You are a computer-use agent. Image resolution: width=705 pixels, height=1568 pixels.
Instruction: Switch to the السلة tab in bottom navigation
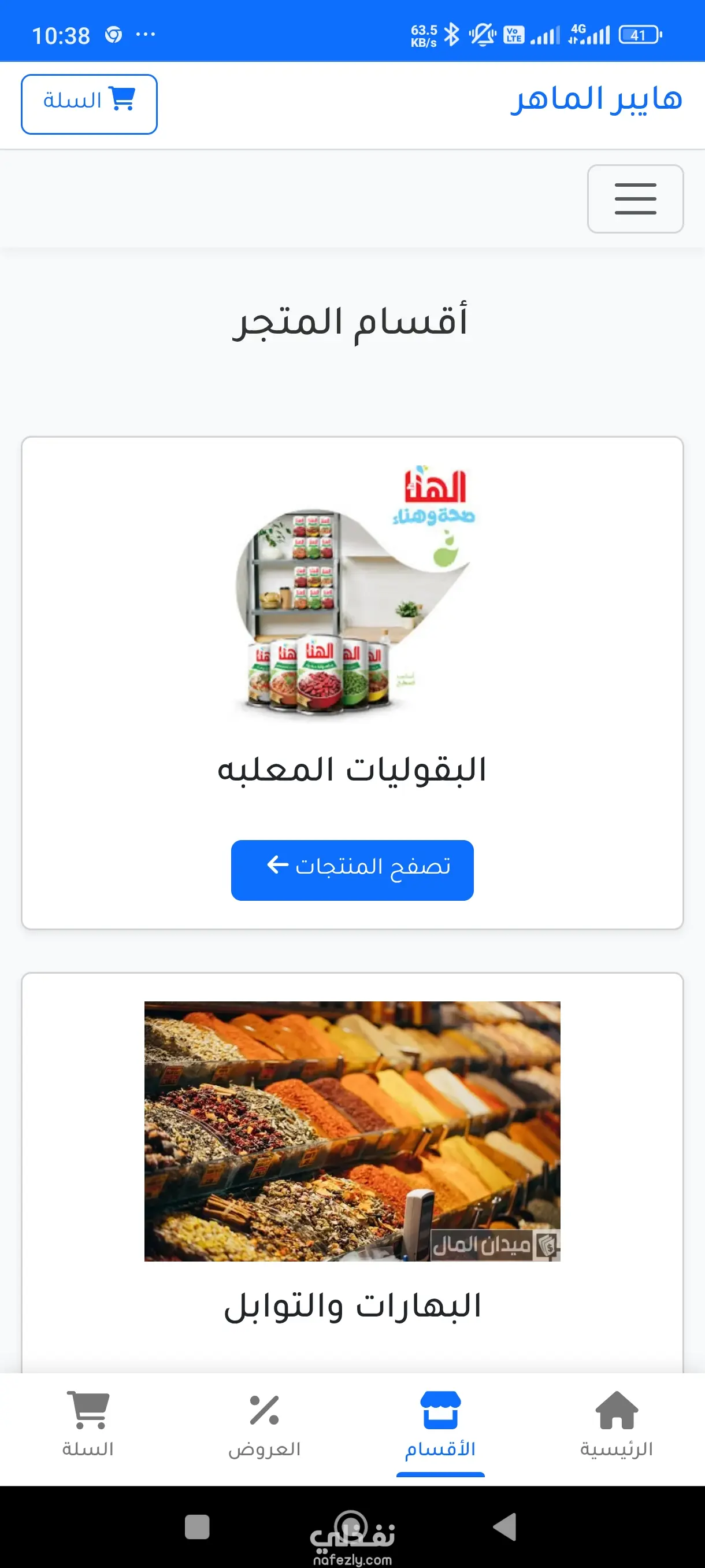pos(88,1423)
